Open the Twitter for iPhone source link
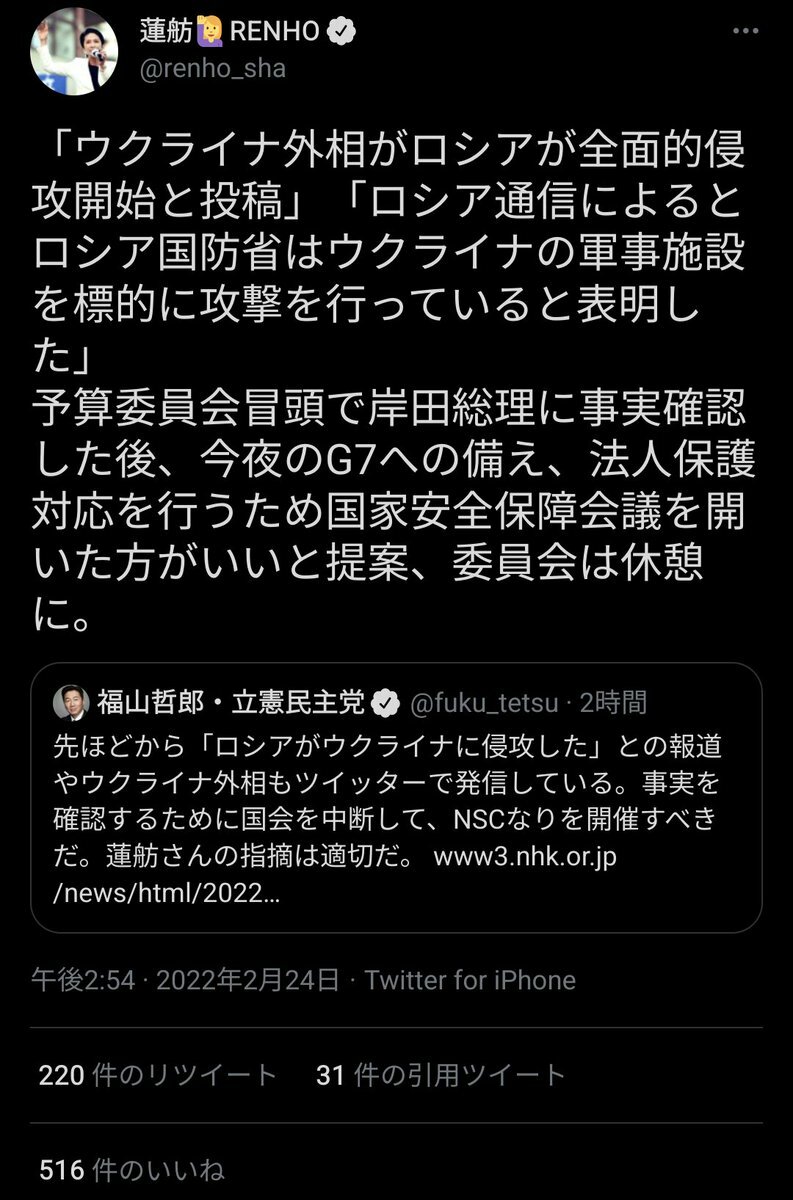The image size is (793, 1200). 470,979
